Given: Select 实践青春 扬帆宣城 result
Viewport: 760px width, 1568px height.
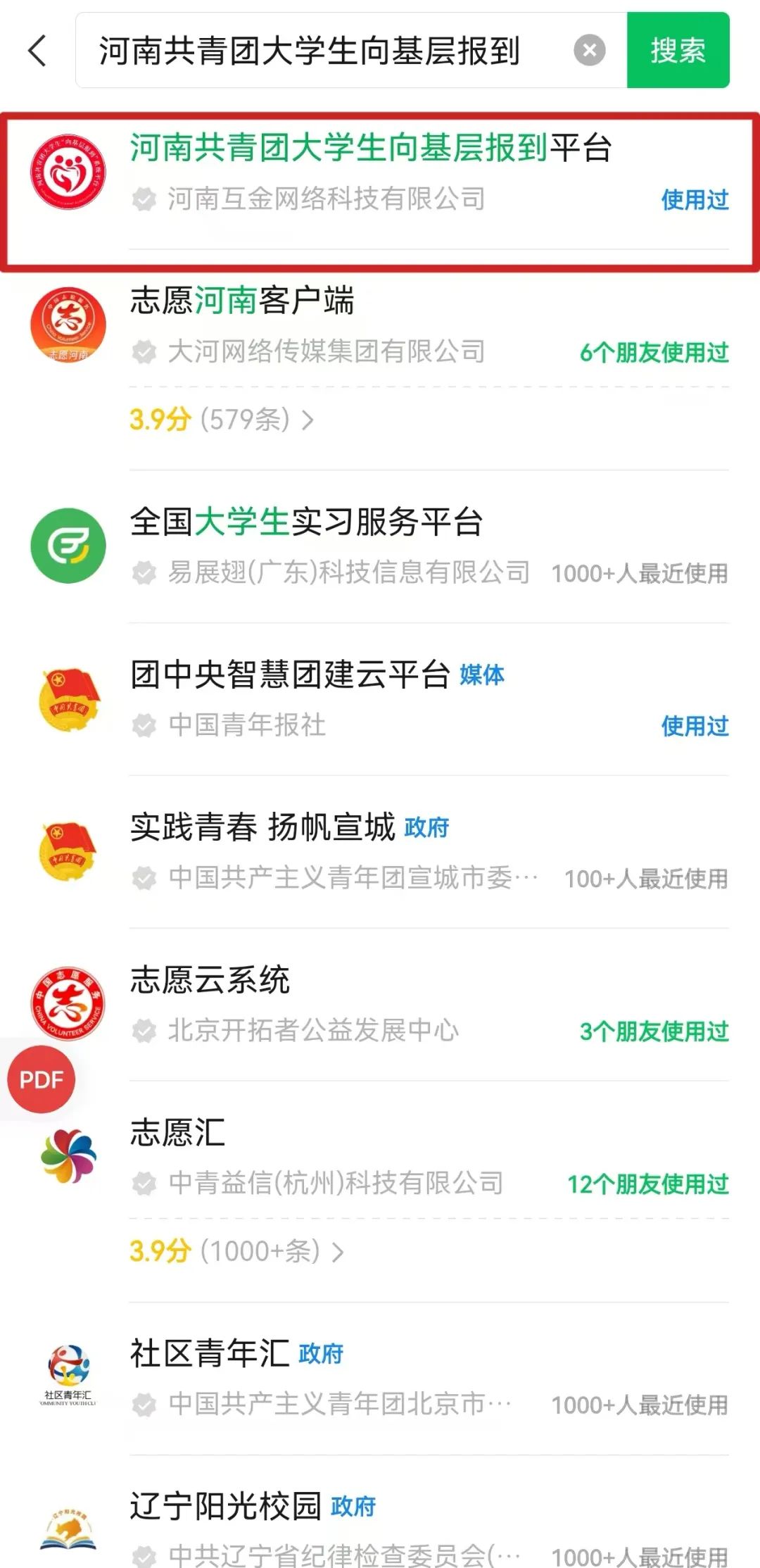Looking at the screenshot, I should [262, 828].
